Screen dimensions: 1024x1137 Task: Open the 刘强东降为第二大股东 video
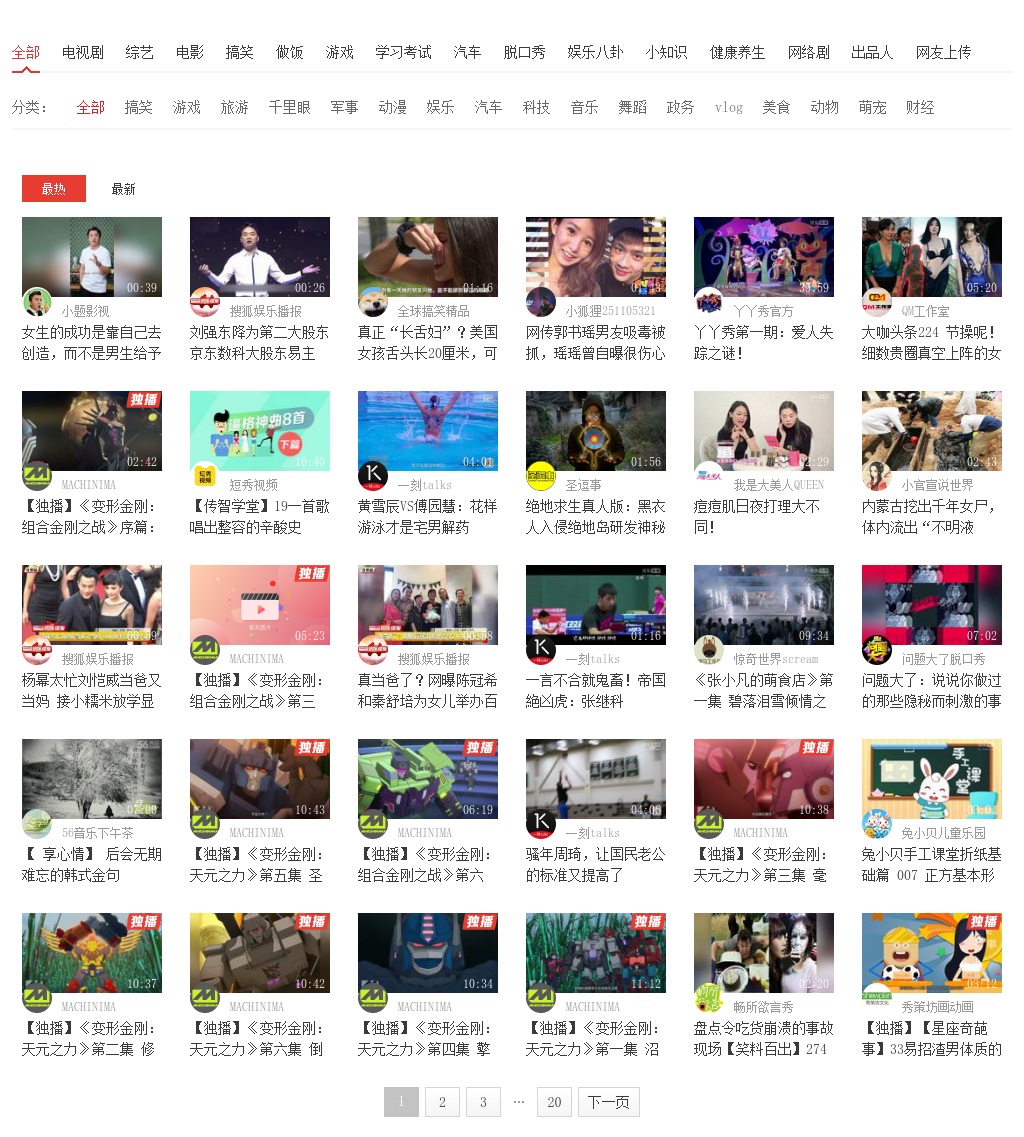tap(259, 256)
